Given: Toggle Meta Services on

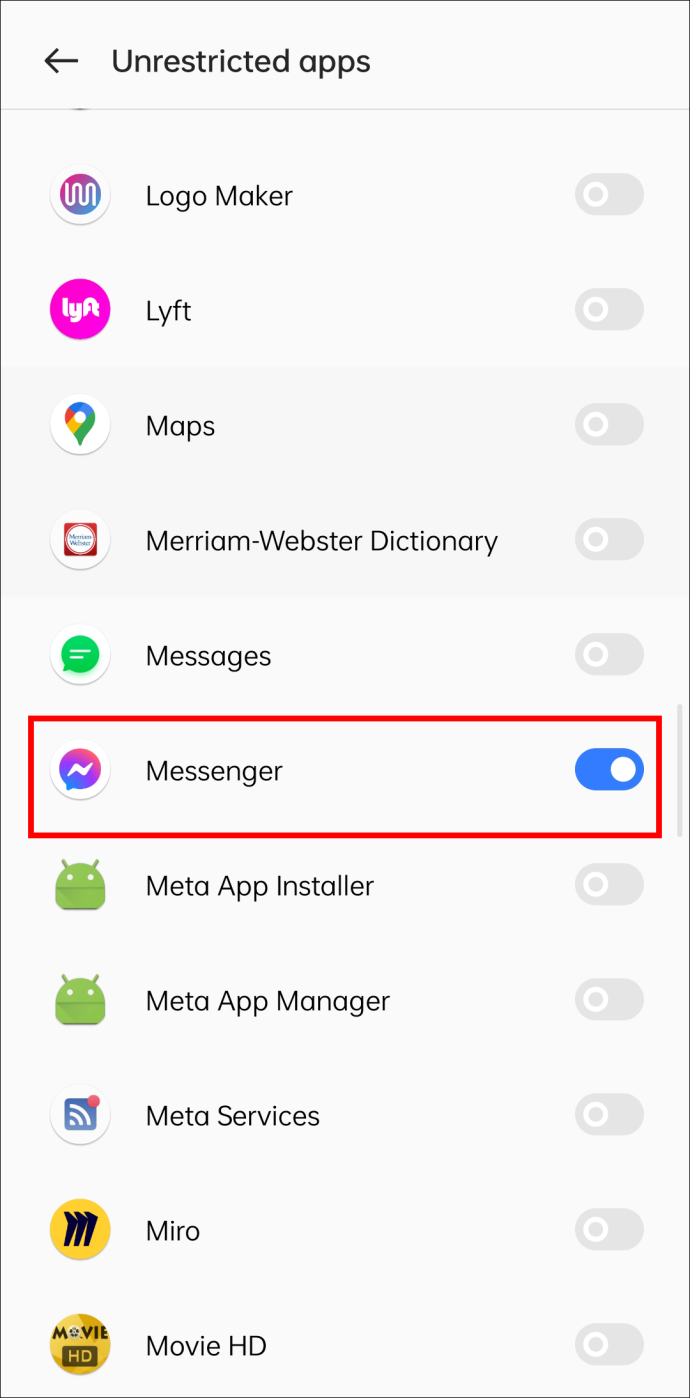Looking at the screenshot, I should [609, 1115].
